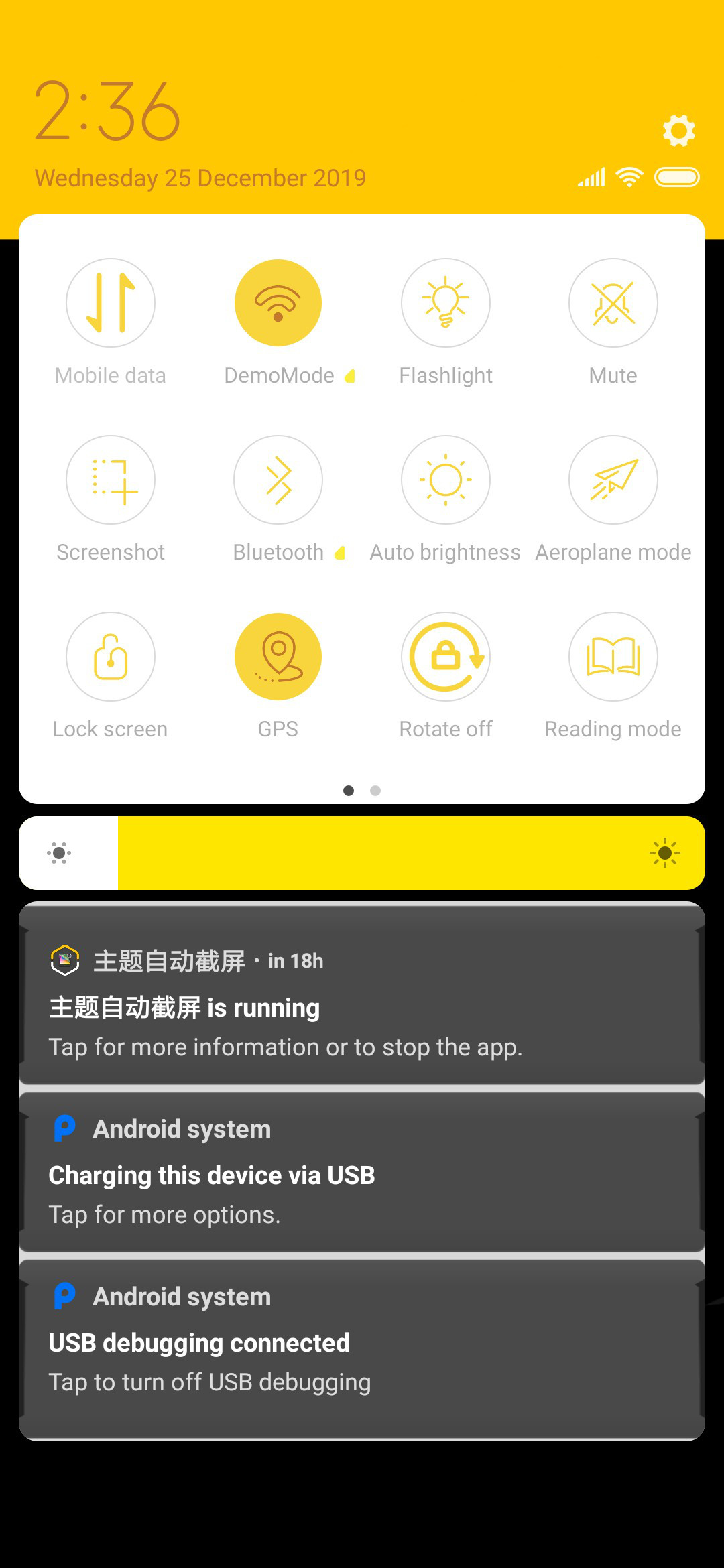
Task: Open Charging this device via USB notification
Action: click(x=362, y=1172)
